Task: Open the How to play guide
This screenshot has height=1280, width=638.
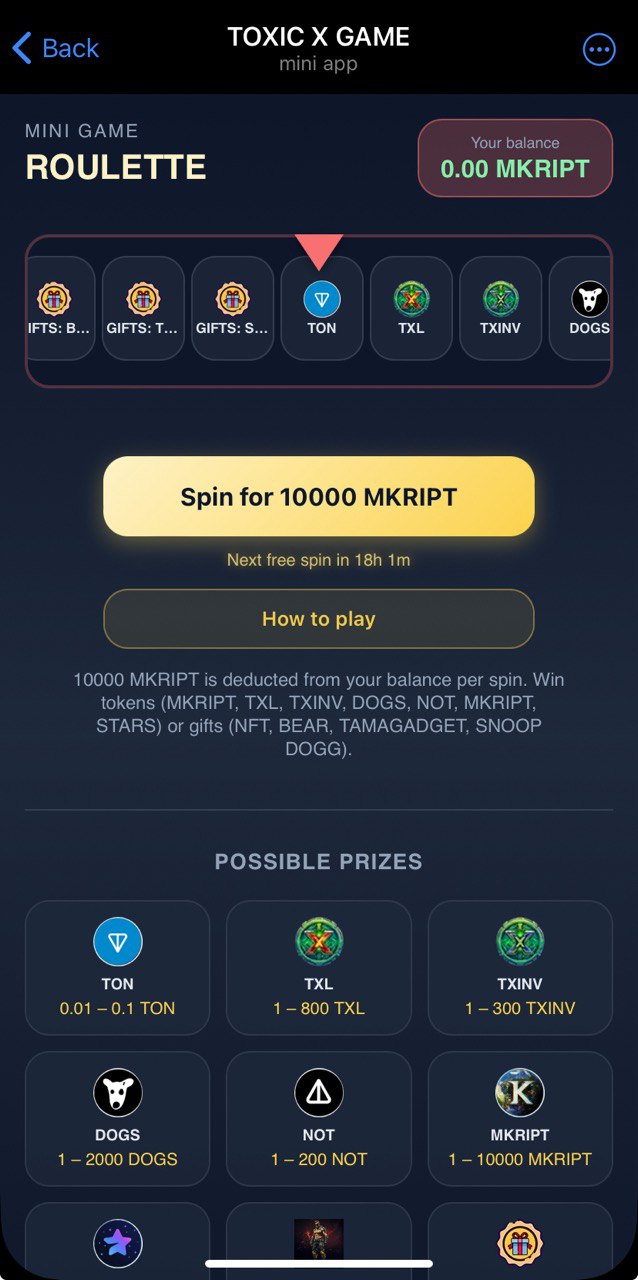Action: click(318, 619)
